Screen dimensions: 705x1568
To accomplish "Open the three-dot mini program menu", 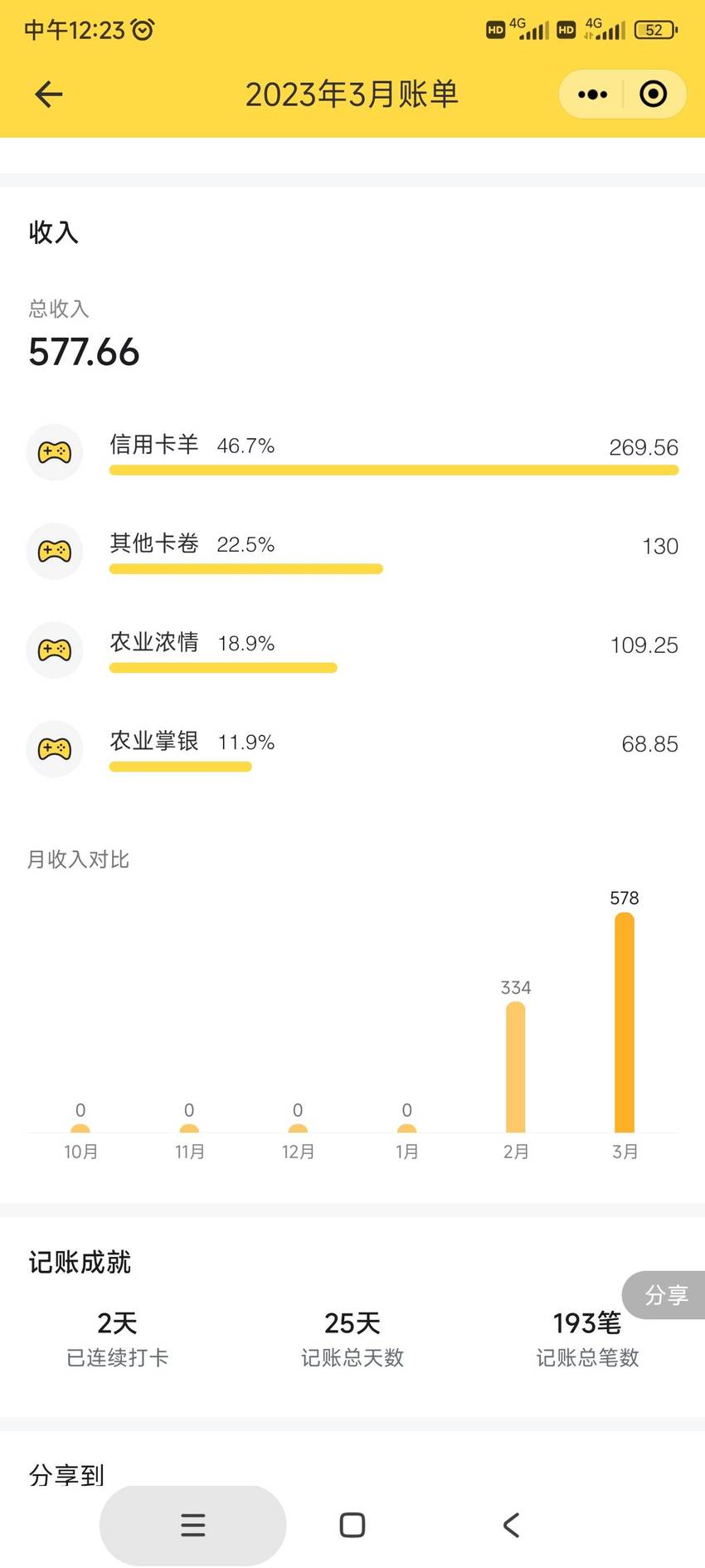I will point(592,95).
